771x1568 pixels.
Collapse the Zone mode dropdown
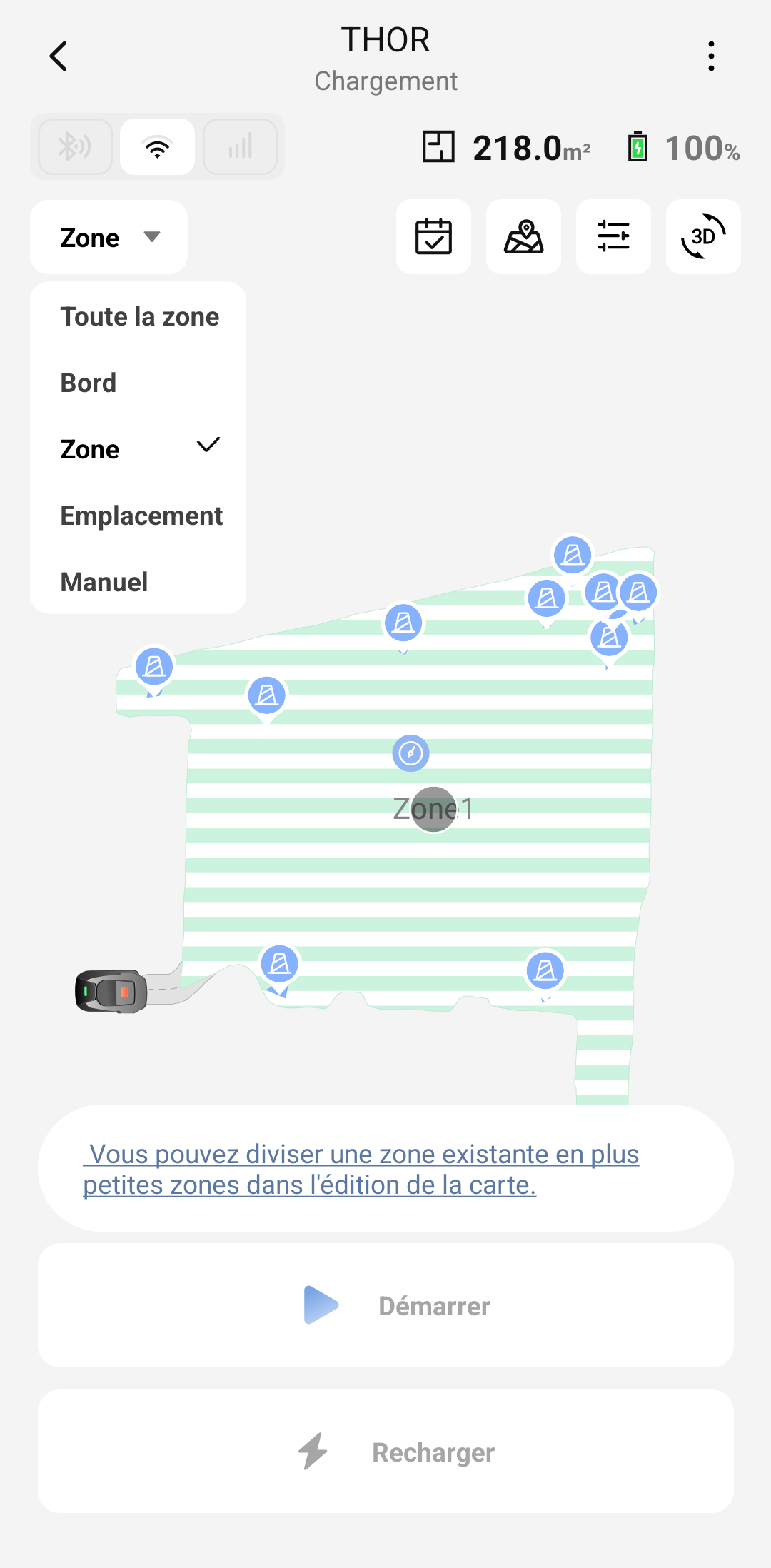109,237
